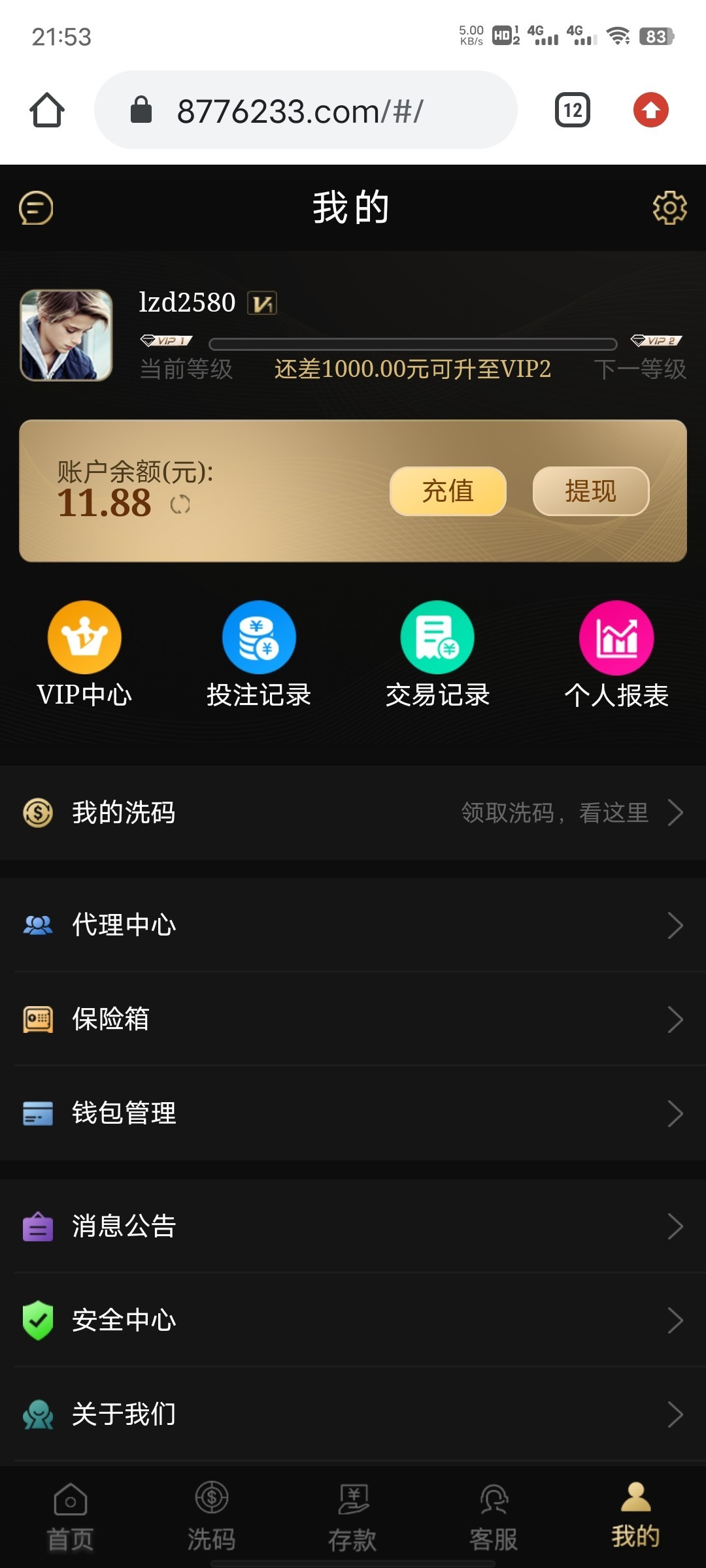Refresh the account balance
This screenshot has width=706, height=1568.
coord(180,504)
